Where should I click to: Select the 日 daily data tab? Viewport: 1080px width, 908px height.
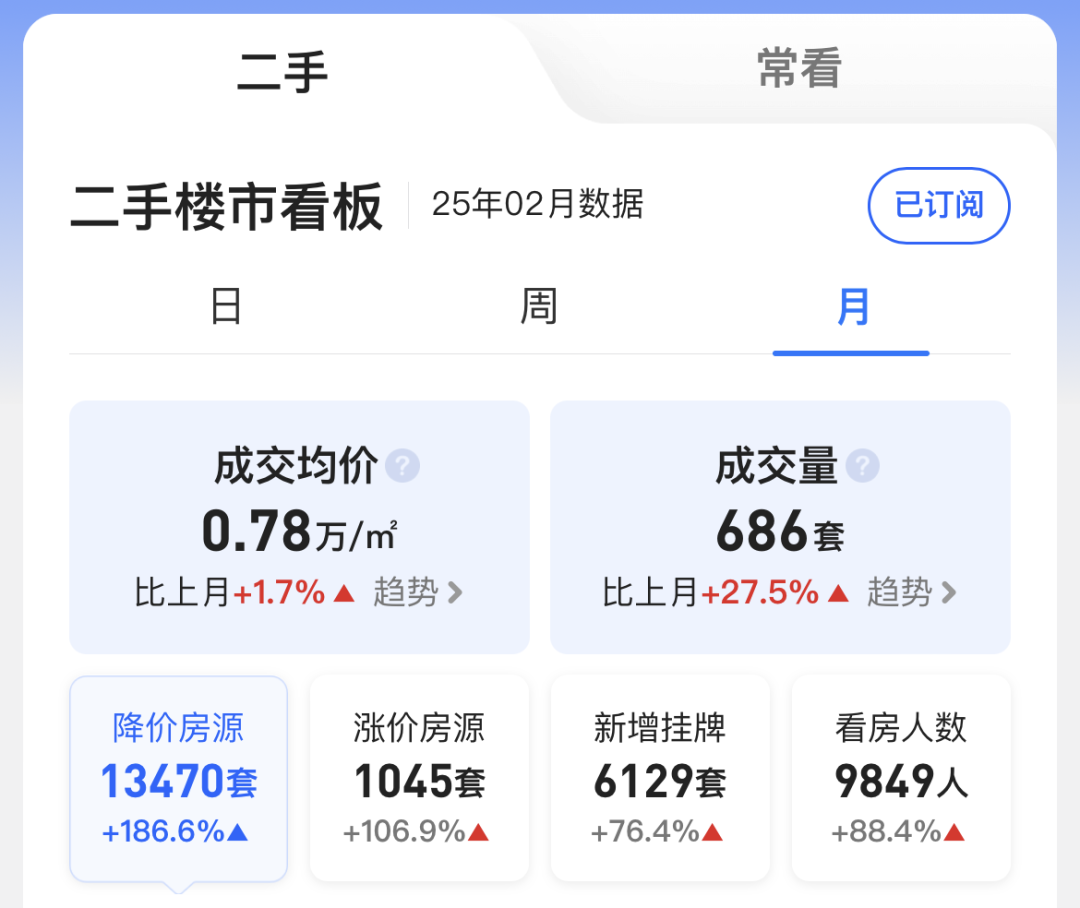click(x=226, y=307)
